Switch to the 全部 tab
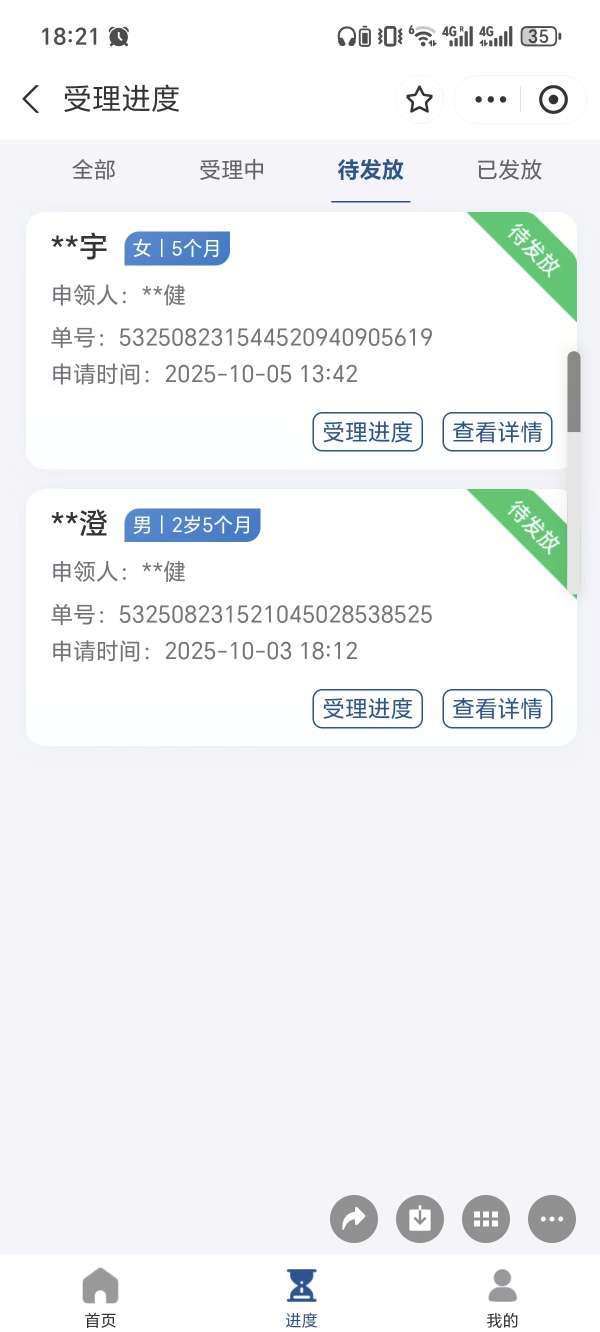Screen dimensions: 600x1332 (x=94, y=170)
